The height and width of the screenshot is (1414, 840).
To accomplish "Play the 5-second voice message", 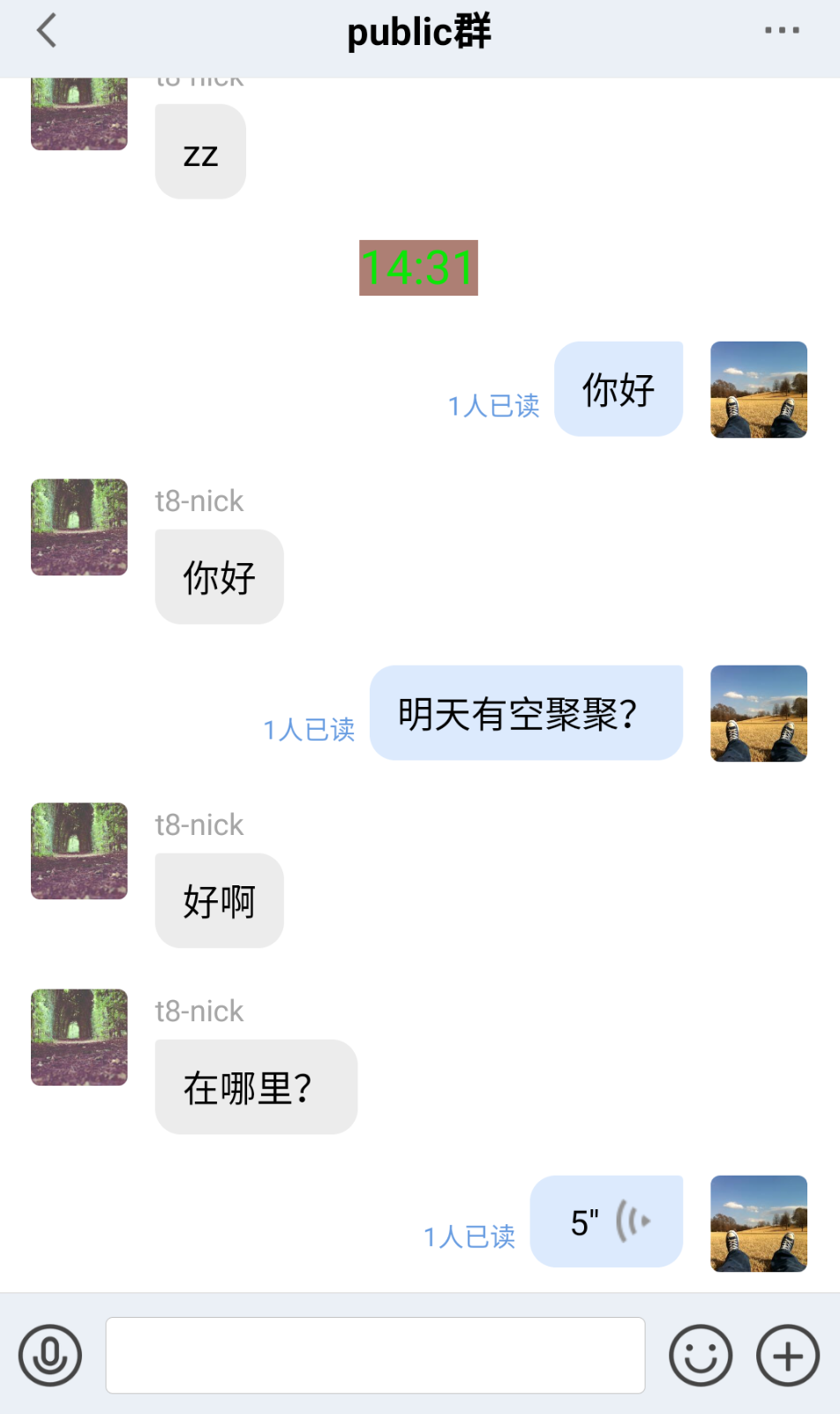I will [x=607, y=1222].
